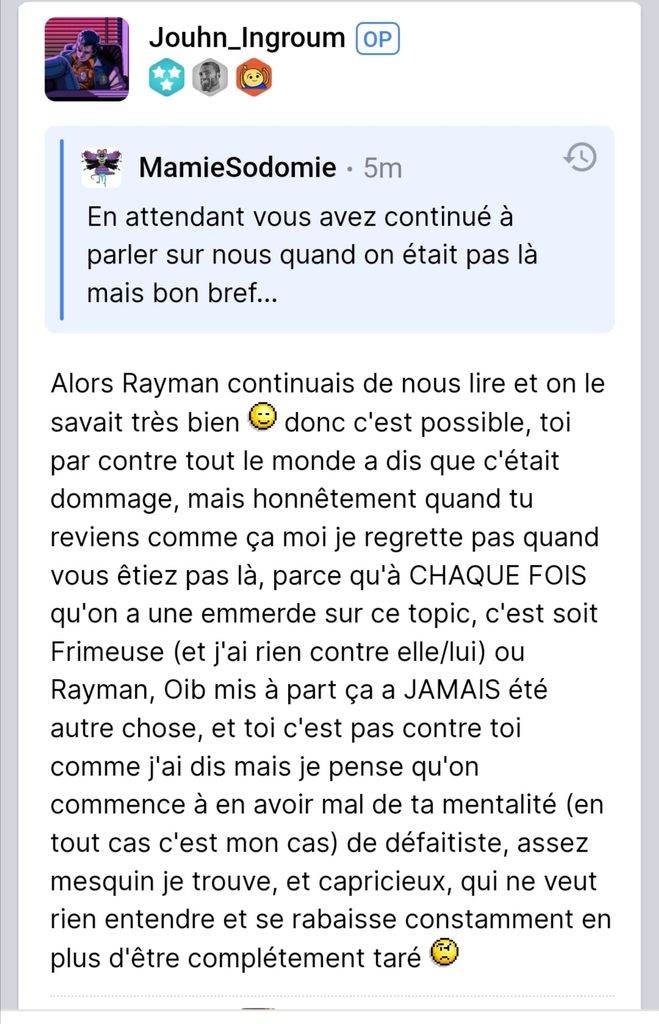Open the history icon on the quote

click(580, 157)
